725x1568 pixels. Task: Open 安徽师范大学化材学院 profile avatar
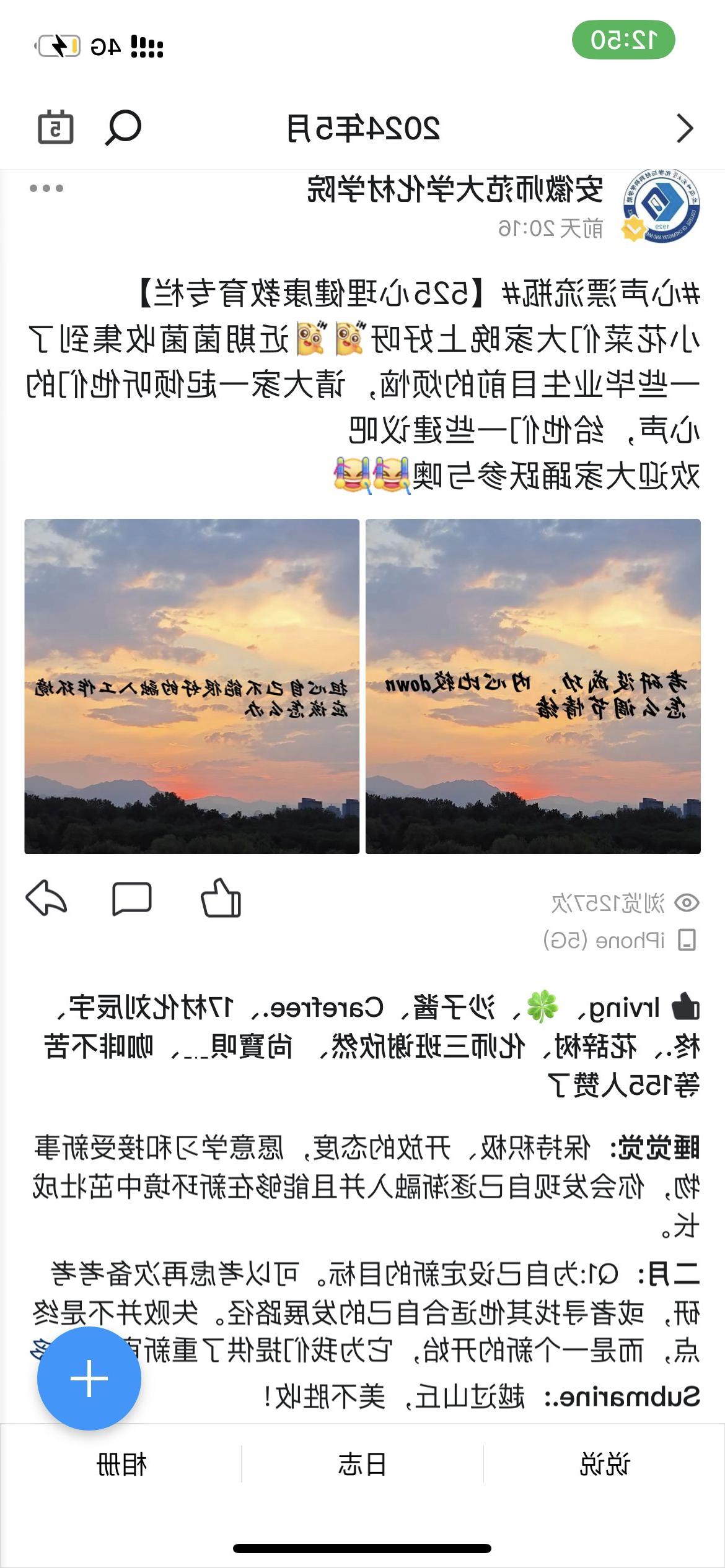pos(661,207)
